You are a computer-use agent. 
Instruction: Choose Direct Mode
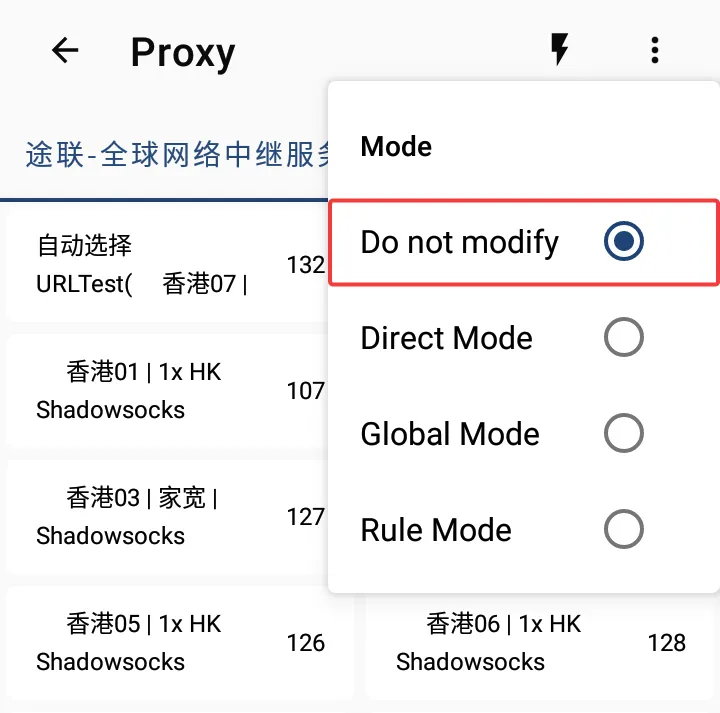[x=523, y=338]
